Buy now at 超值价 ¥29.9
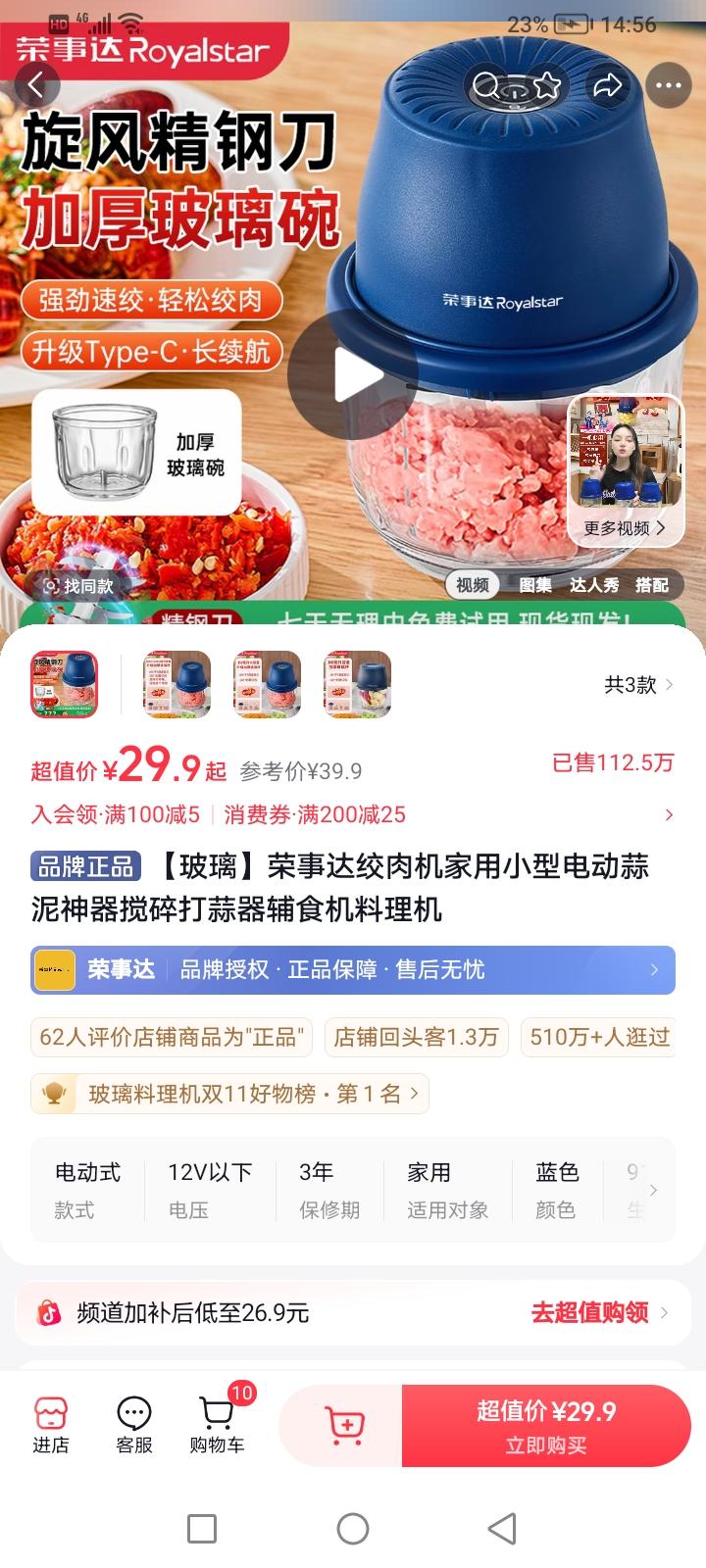This screenshot has height=1568, width=706. (x=546, y=1426)
